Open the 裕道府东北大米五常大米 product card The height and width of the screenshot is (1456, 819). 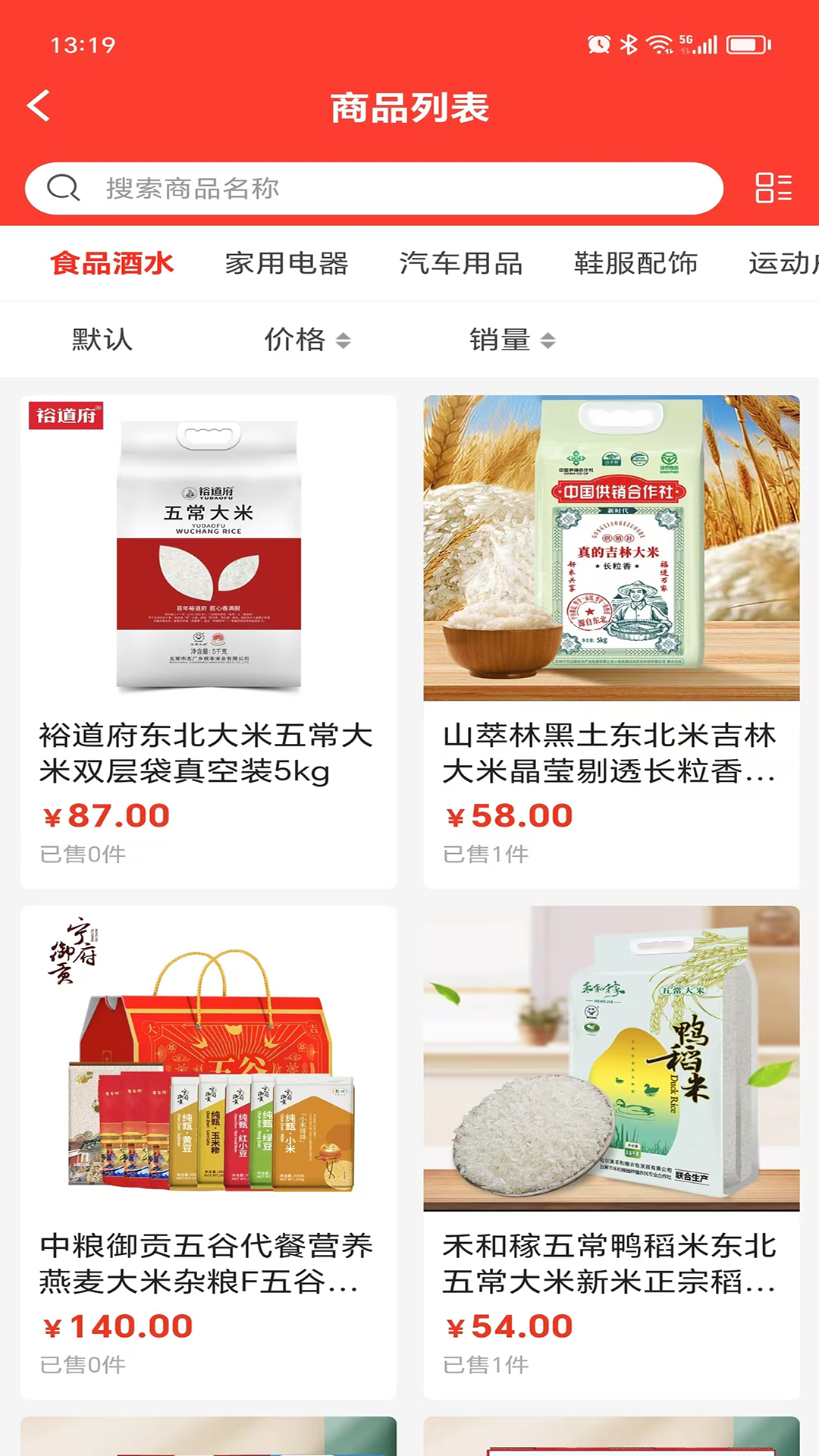click(x=209, y=641)
